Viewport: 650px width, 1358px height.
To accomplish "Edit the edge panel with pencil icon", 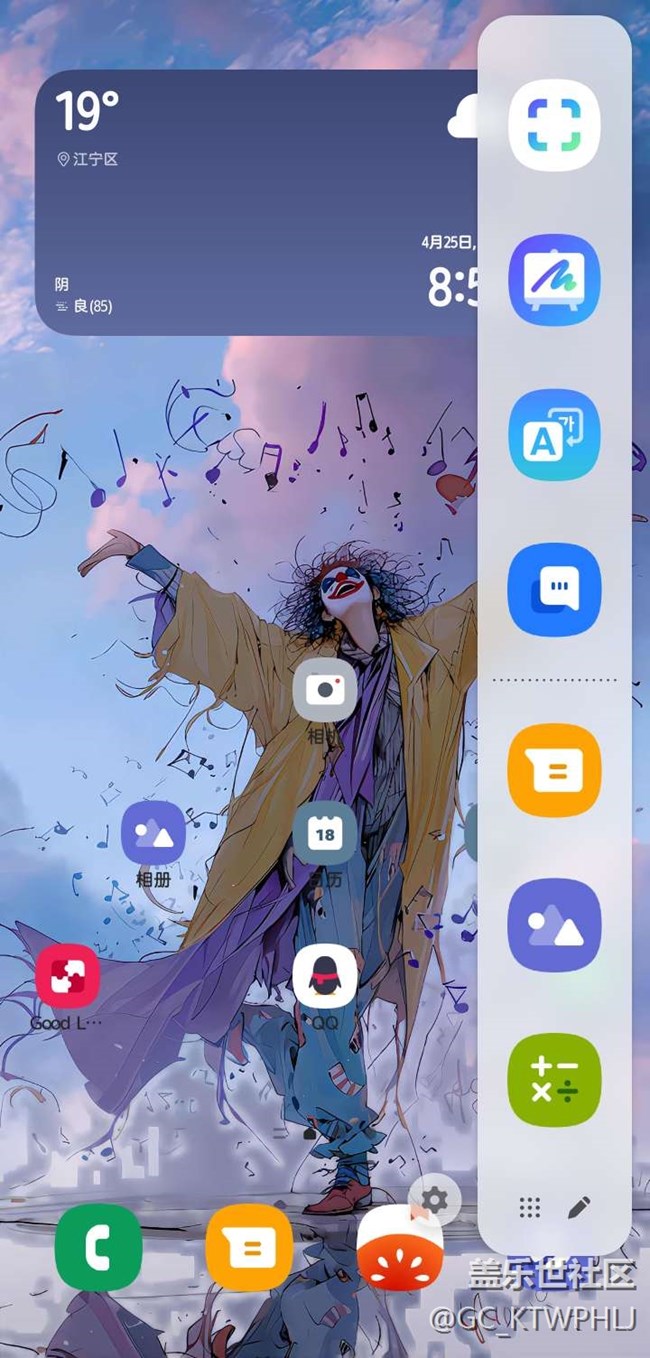I will coord(579,1207).
